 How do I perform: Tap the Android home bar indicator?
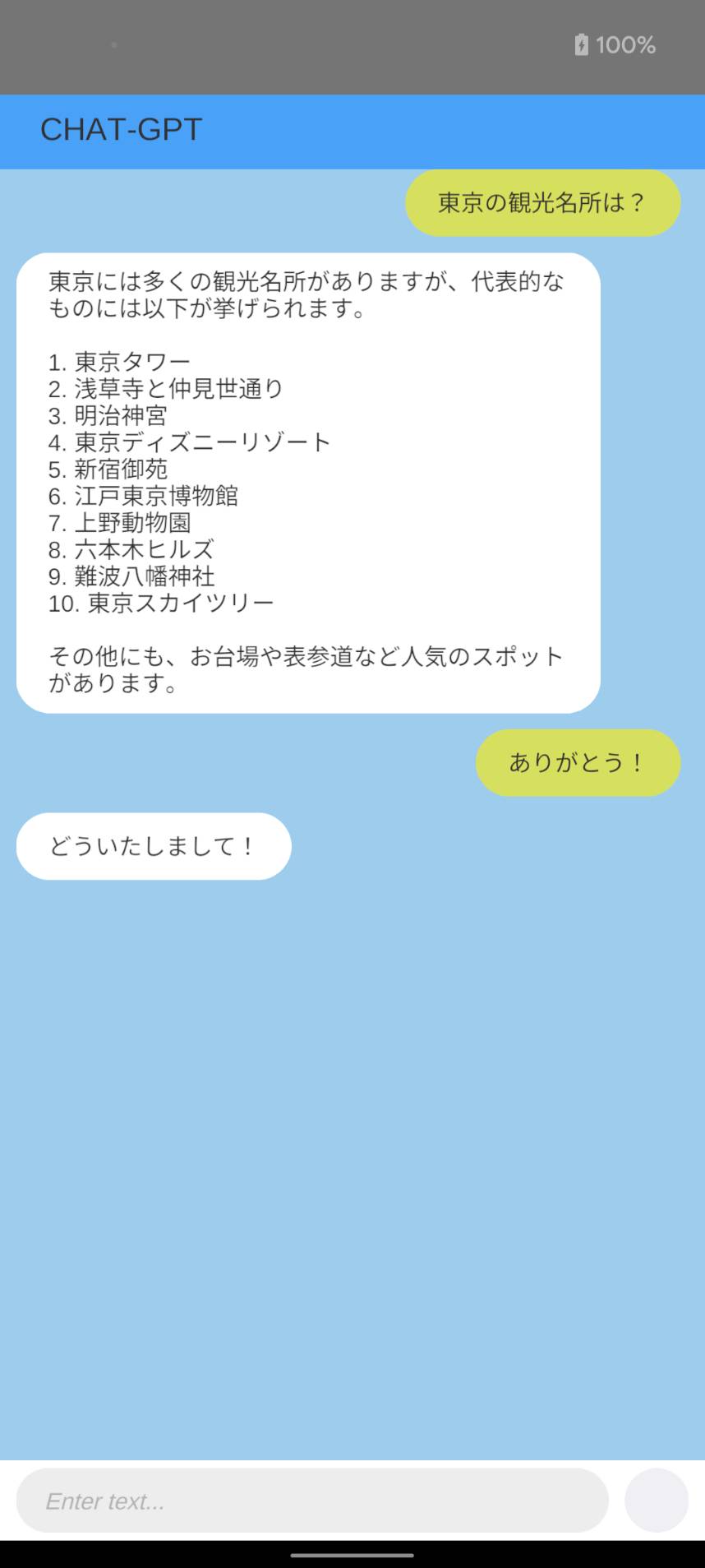[x=352, y=1555]
